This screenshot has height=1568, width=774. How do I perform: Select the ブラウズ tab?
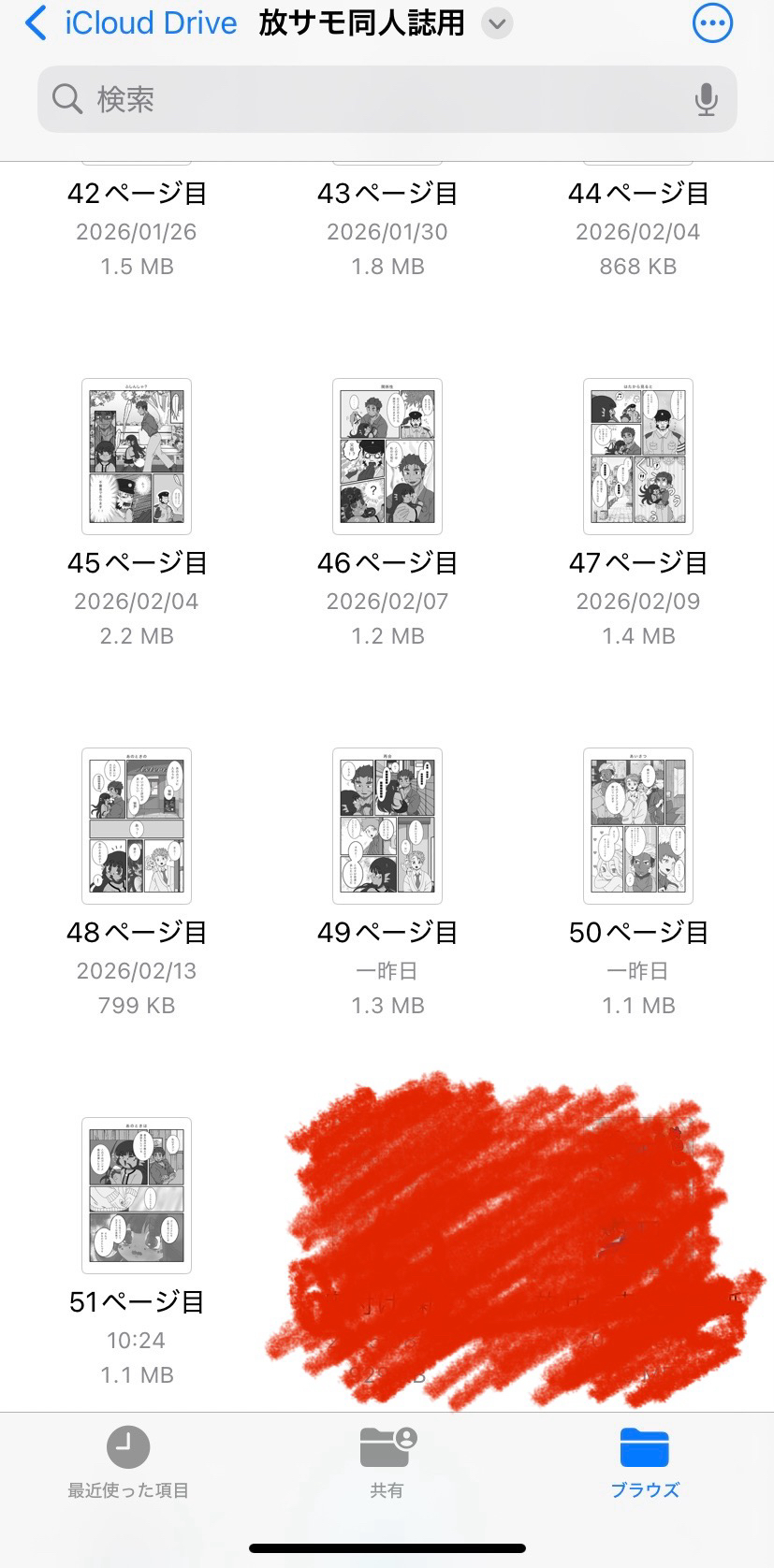(x=644, y=1462)
